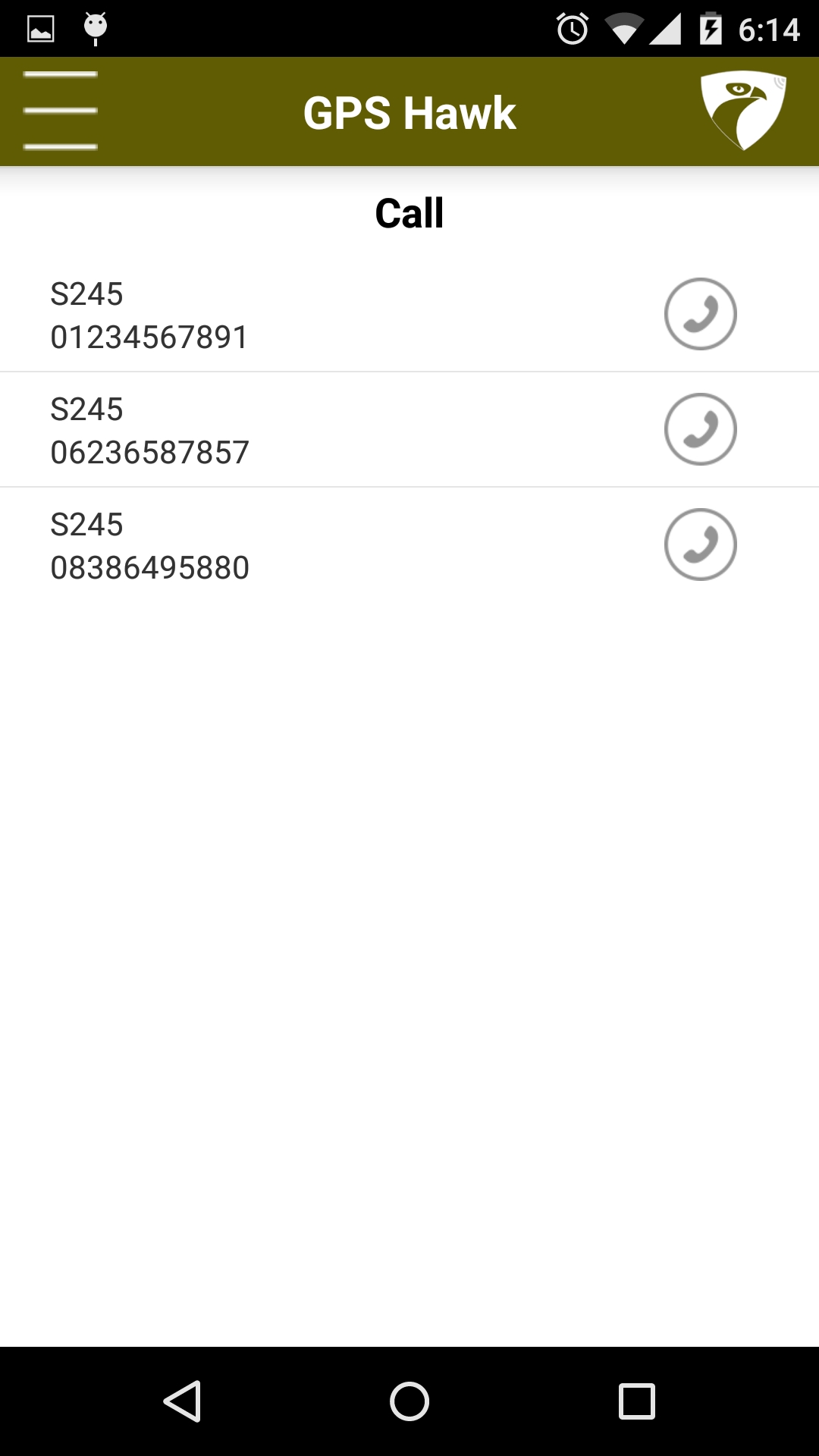Call the number 01234567891

pyautogui.click(x=700, y=314)
